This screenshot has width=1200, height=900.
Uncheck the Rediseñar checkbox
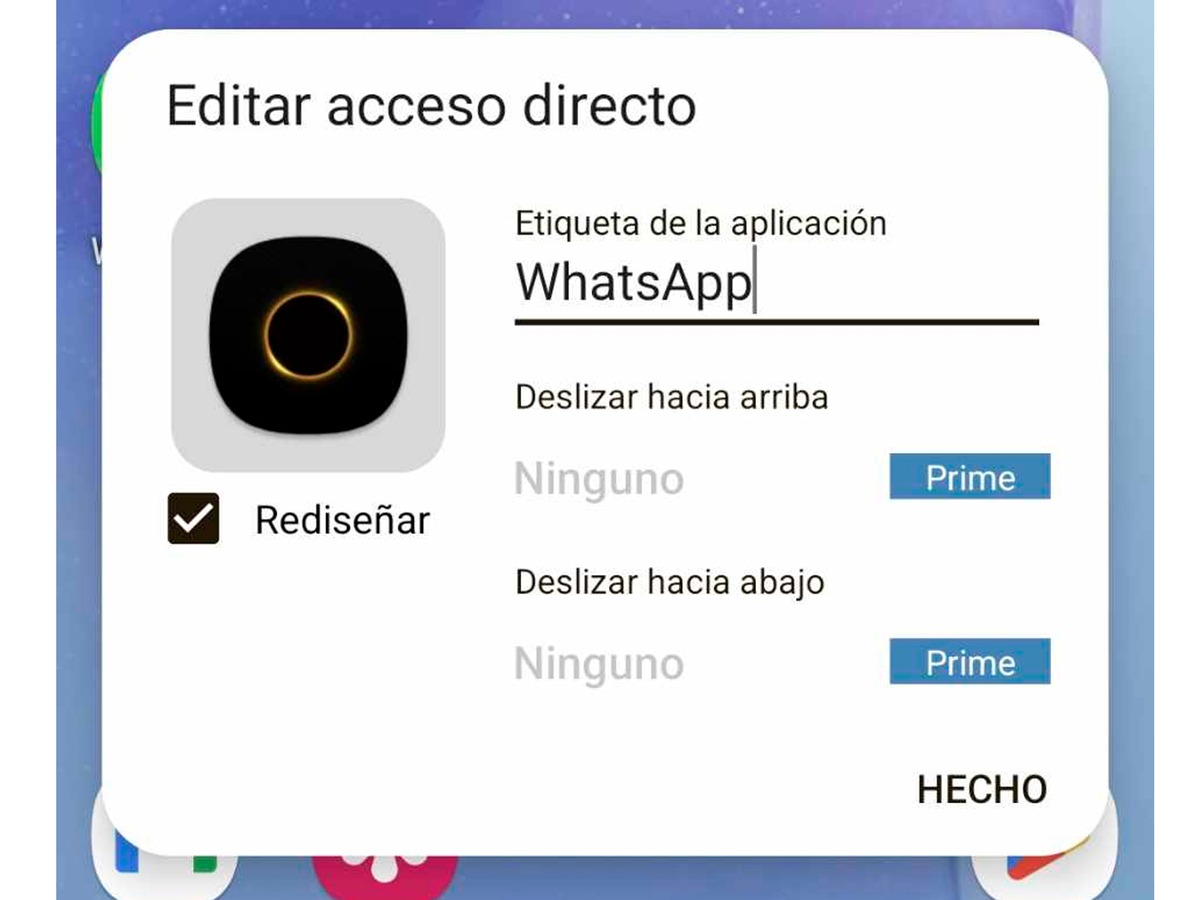pyautogui.click(x=193, y=518)
